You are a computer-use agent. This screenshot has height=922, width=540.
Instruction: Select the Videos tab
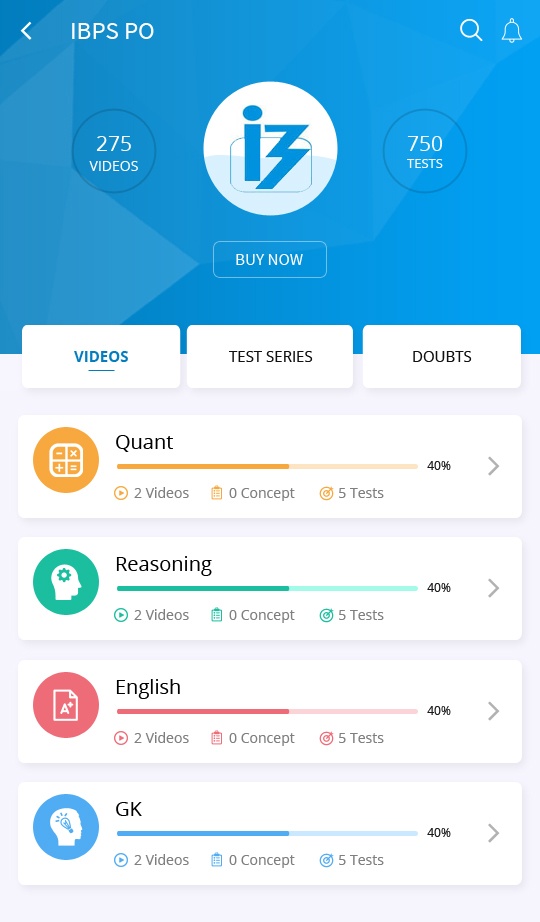pyautogui.click(x=101, y=356)
